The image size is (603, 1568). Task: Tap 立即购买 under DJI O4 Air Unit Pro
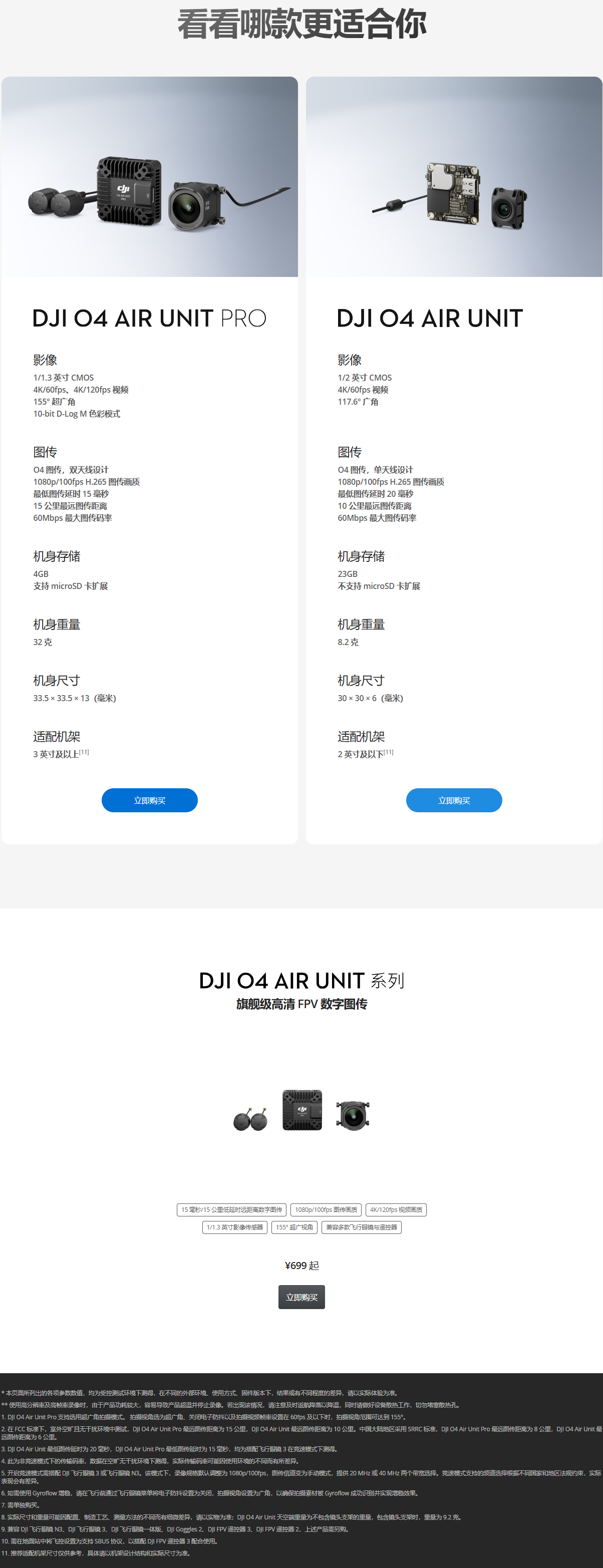pyautogui.click(x=150, y=800)
